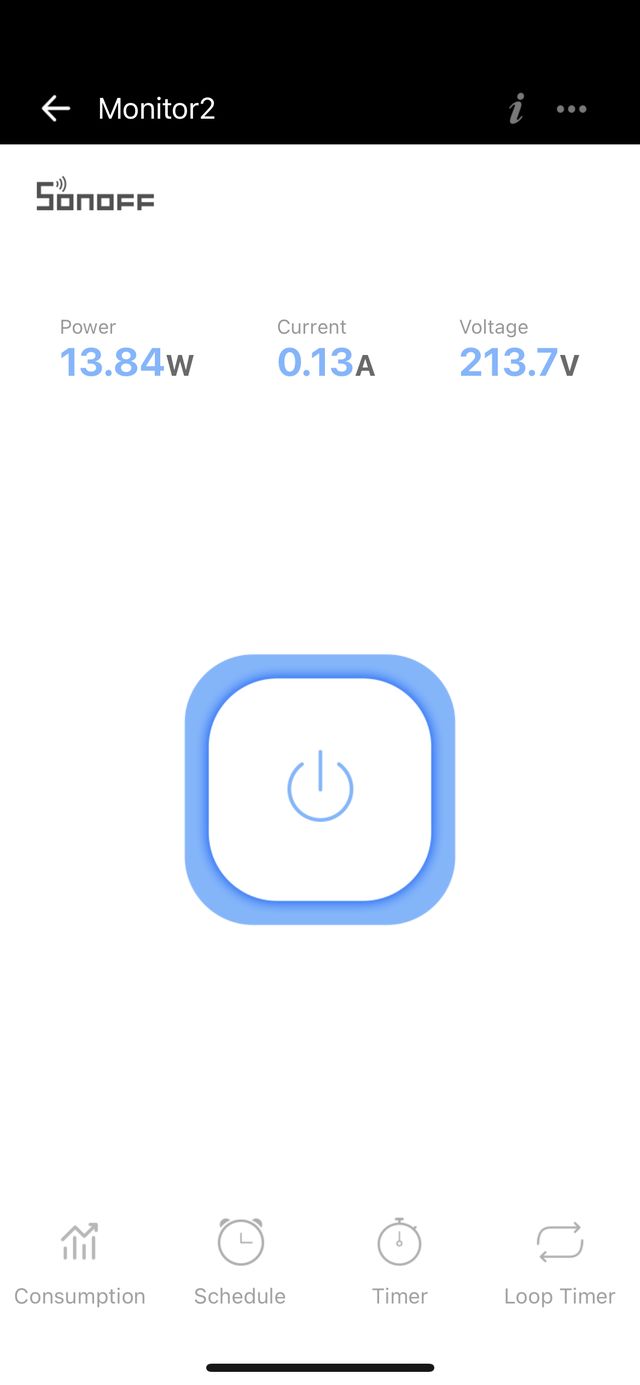Open the Consumption statistics
640x1385 pixels.
tap(80, 1262)
